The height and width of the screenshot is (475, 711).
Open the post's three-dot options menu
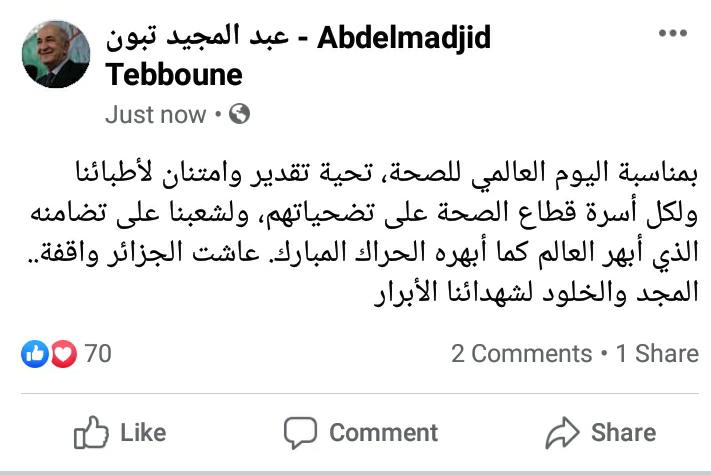coord(671,34)
